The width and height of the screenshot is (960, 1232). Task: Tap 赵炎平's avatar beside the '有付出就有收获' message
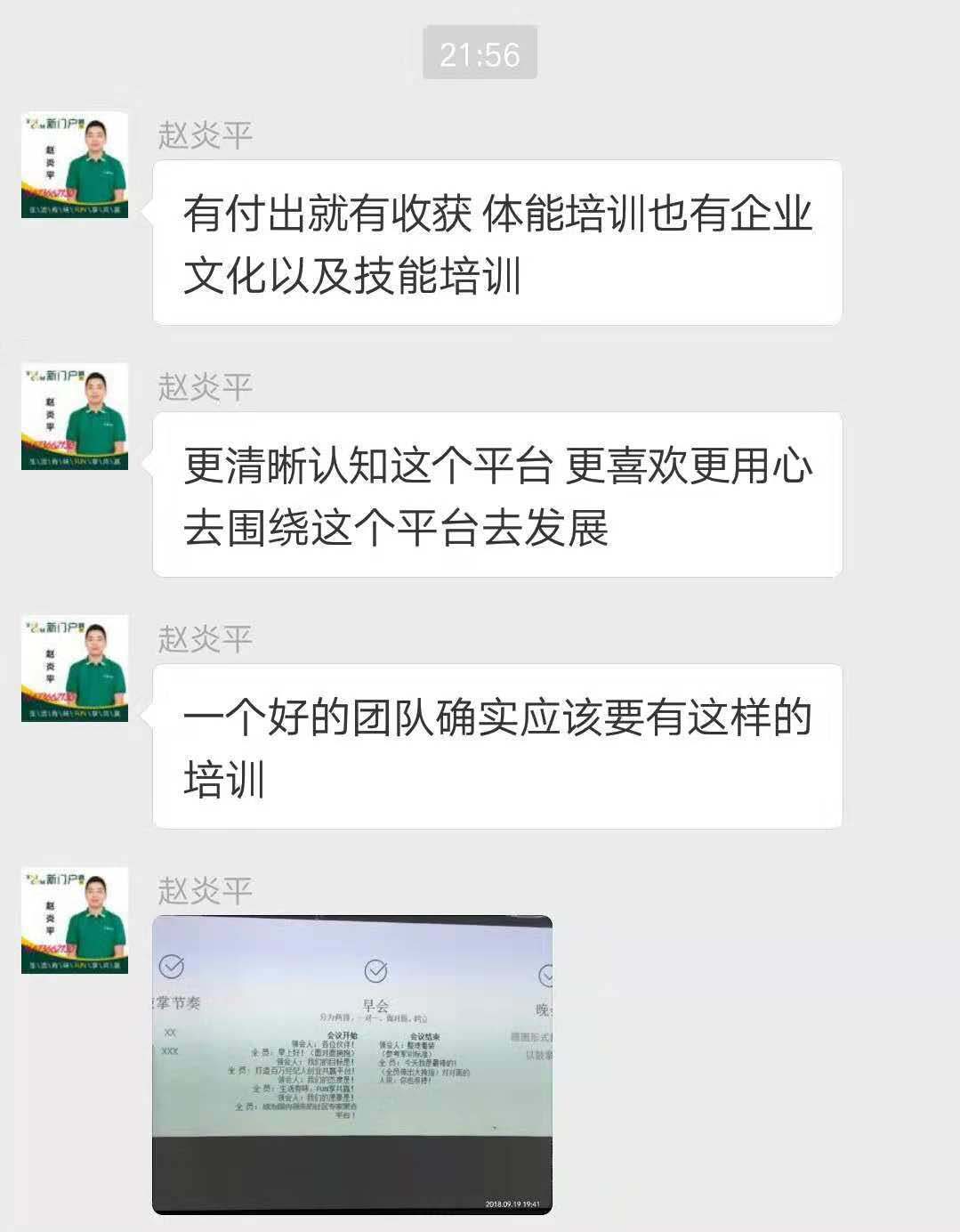pos(75,165)
